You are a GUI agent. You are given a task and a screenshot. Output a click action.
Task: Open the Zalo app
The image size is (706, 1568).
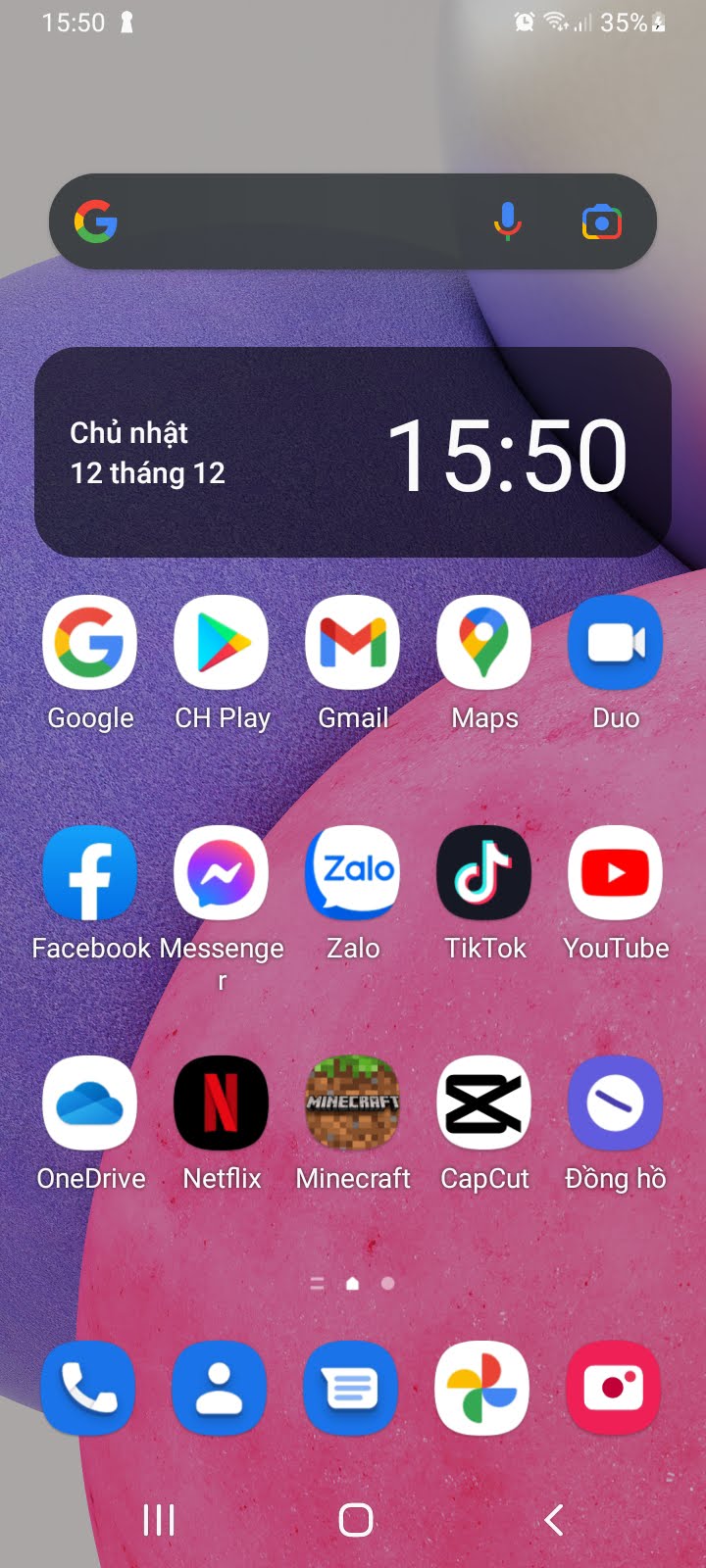point(353,872)
